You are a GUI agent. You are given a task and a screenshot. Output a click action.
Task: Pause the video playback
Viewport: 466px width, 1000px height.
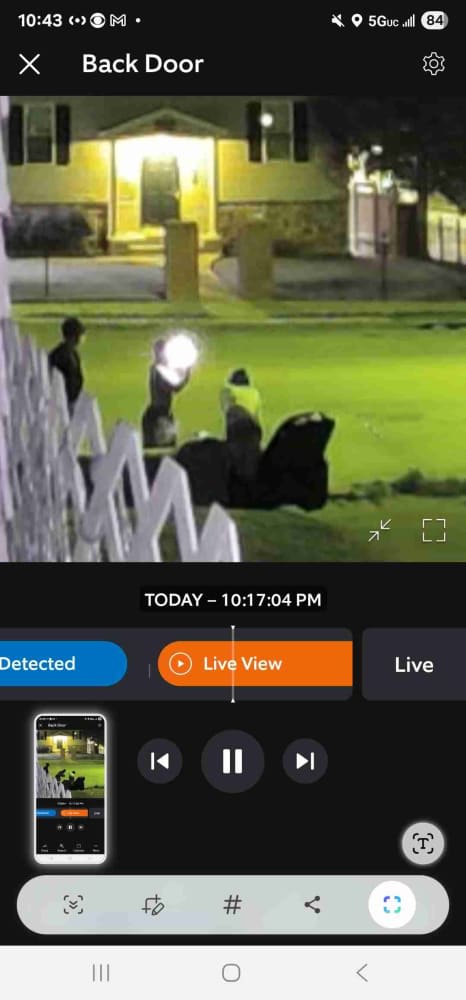(x=232, y=761)
